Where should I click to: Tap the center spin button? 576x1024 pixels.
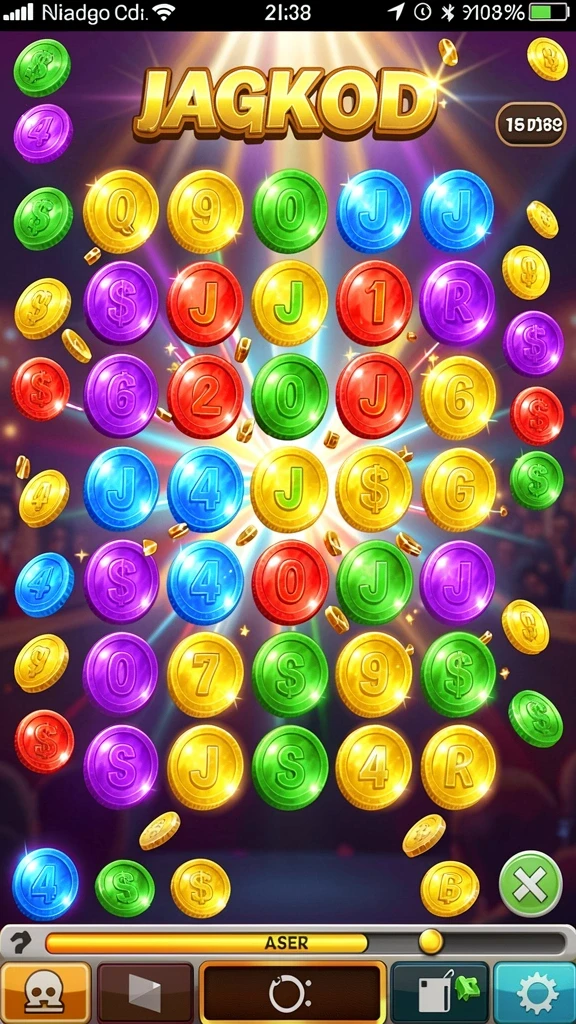point(291,993)
